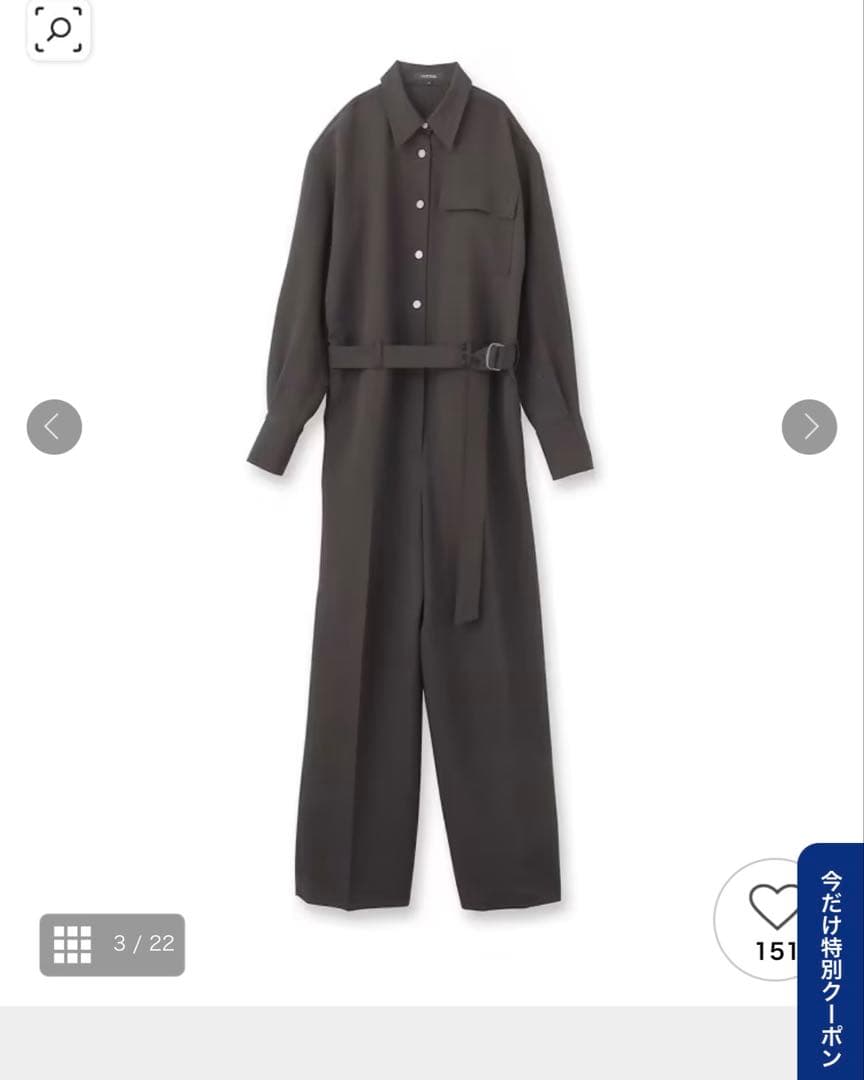
Task: Go to the previous product image
Action: tap(54, 427)
